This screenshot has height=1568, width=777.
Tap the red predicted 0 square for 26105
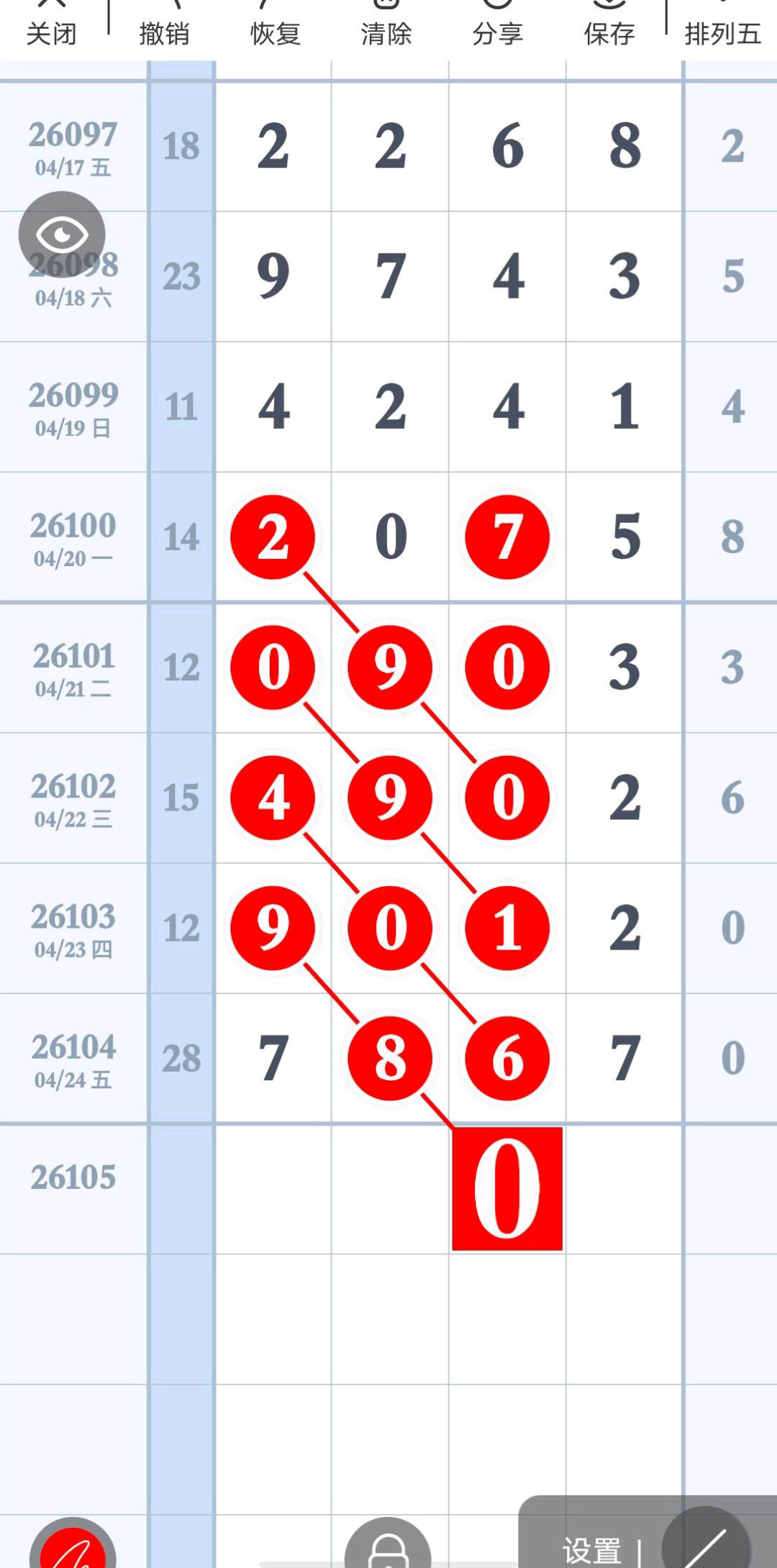coord(507,1188)
